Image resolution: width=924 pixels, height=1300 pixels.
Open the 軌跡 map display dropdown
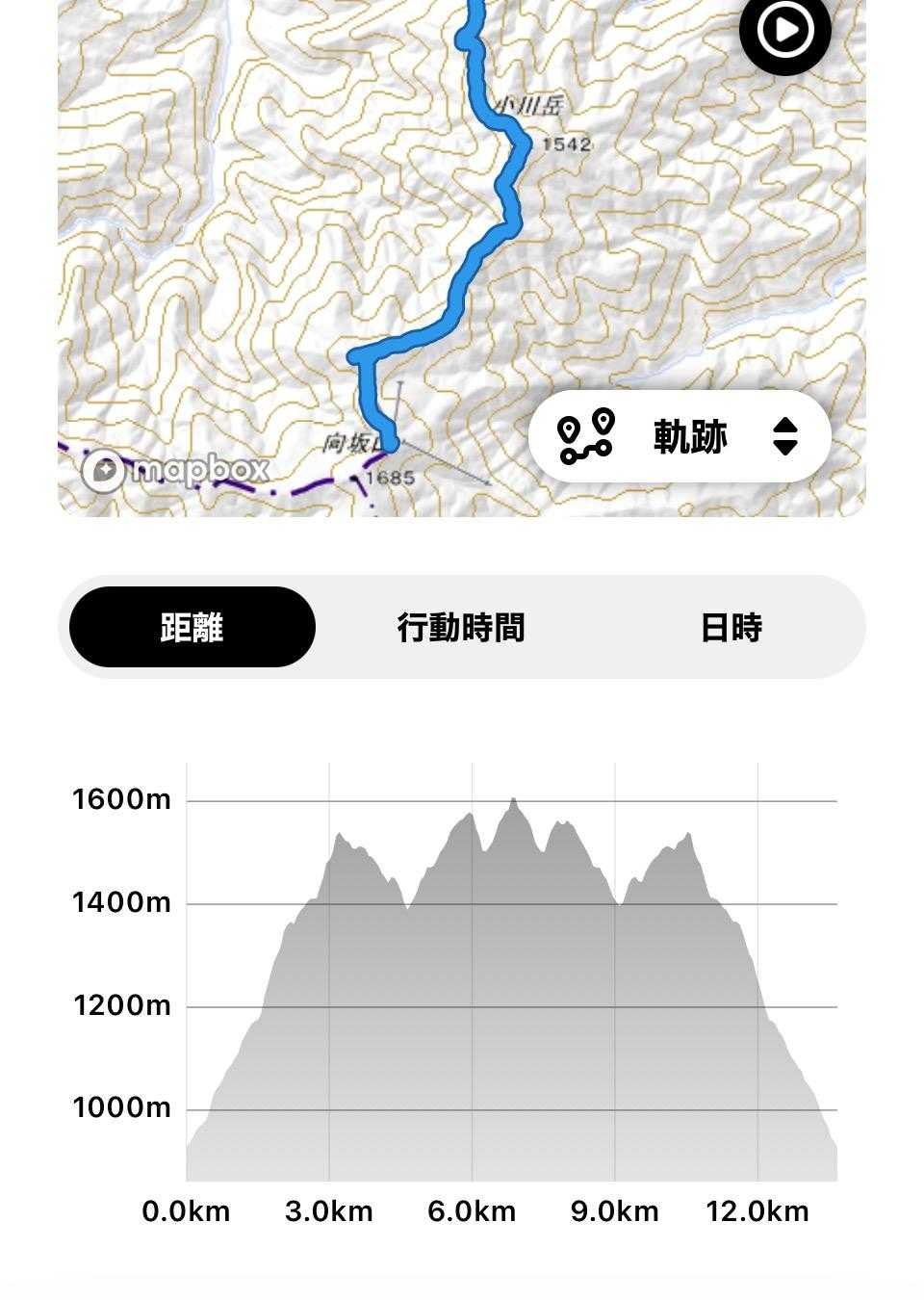pos(680,437)
